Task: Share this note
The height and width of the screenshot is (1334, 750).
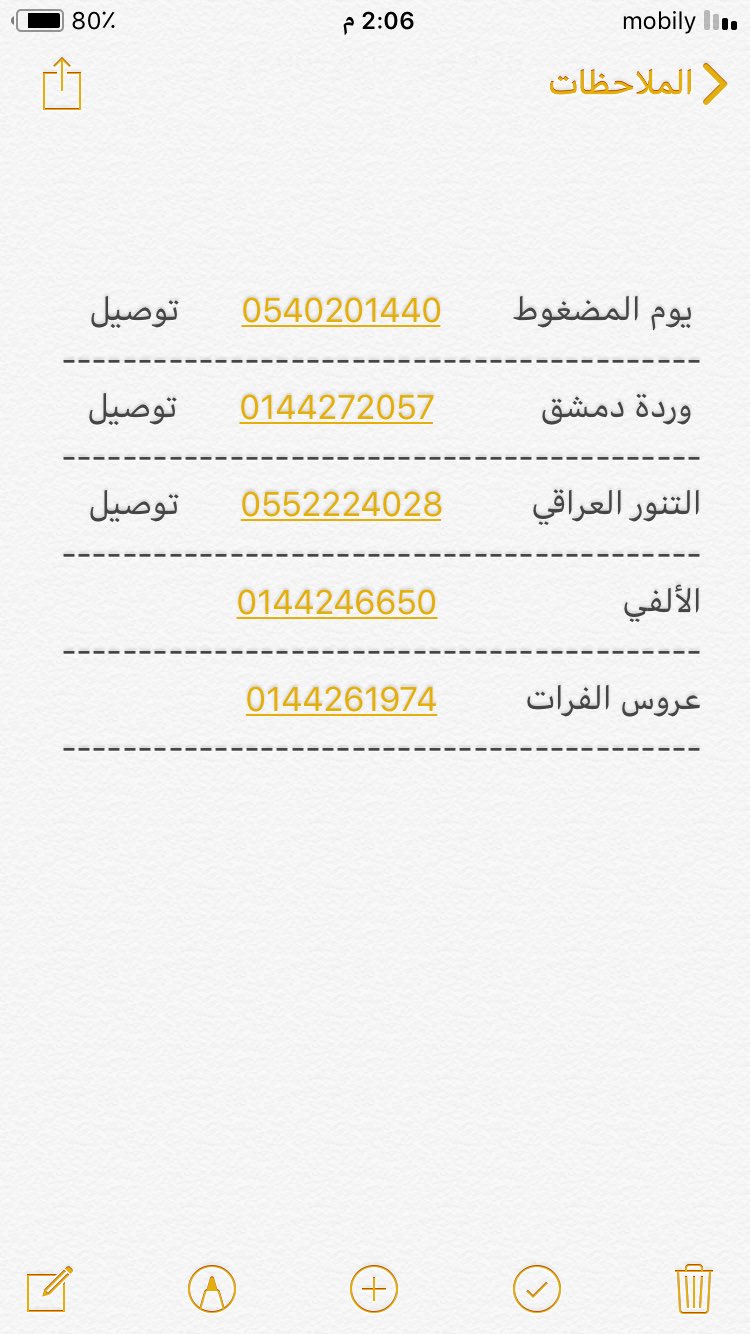Action: pyautogui.click(x=62, y=84)
